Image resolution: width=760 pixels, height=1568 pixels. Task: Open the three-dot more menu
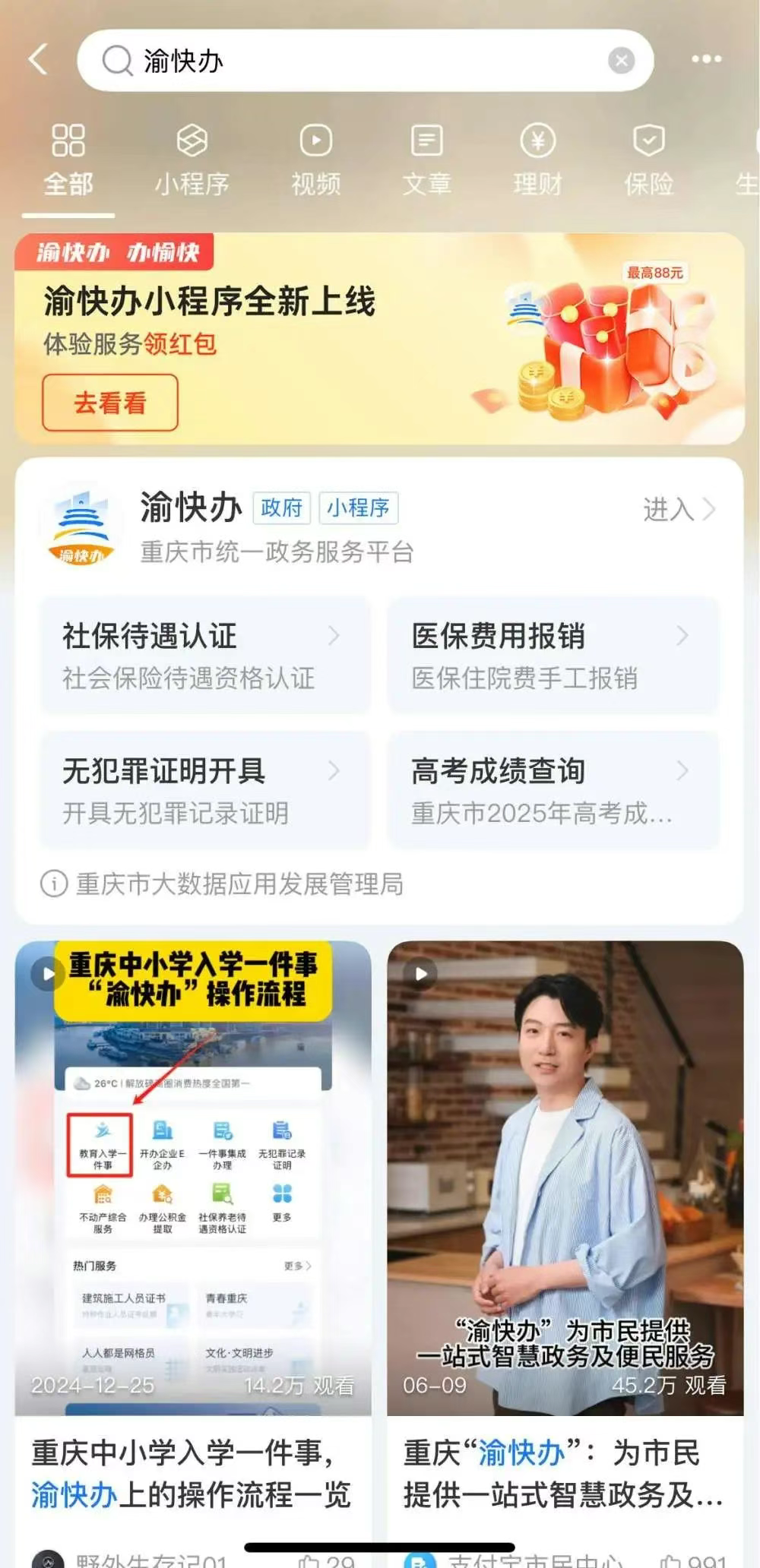pyautogui.click(x=706, y=59)
